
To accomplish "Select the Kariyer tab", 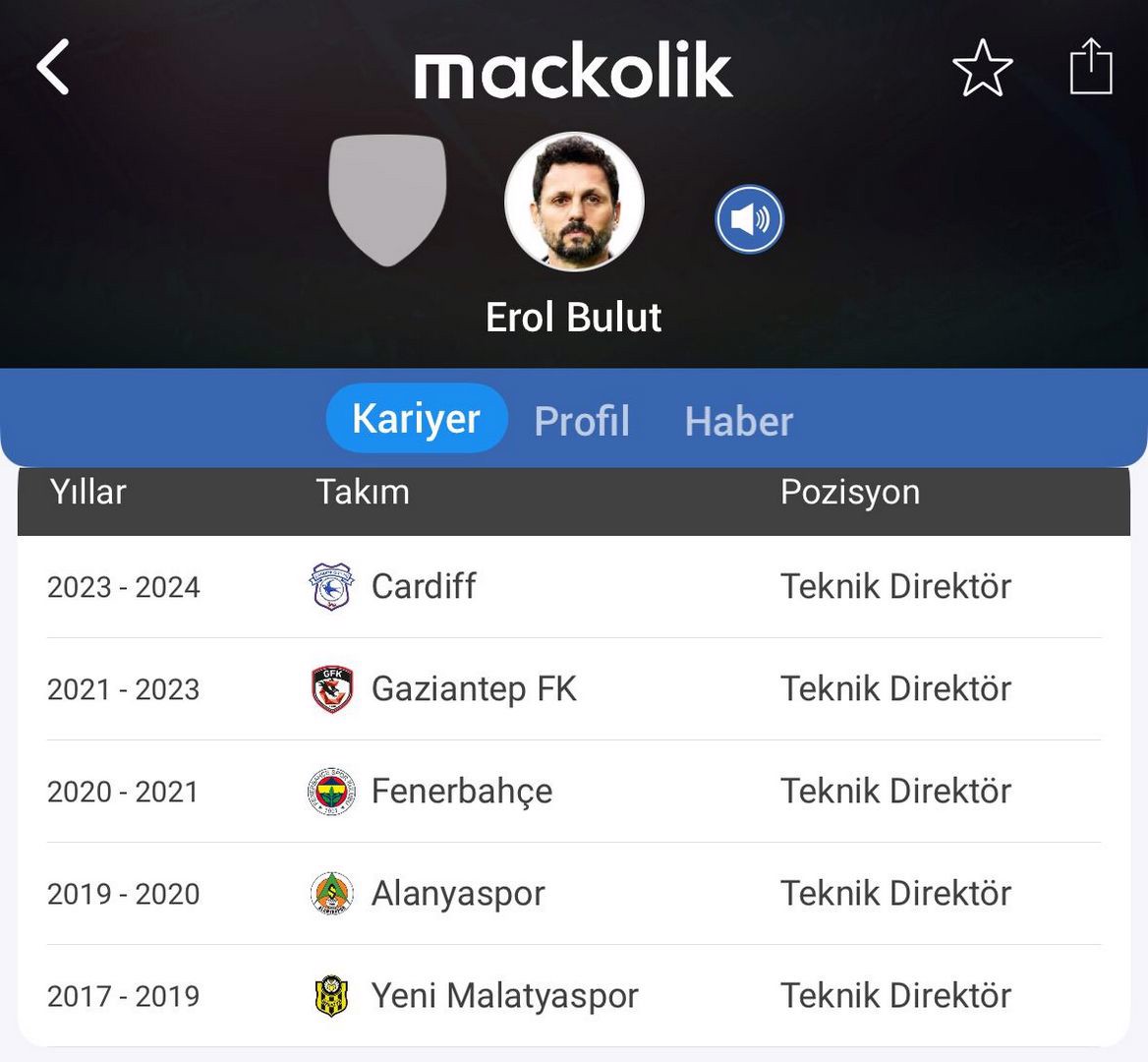I will pyautogui.click(x=416, y=419).
